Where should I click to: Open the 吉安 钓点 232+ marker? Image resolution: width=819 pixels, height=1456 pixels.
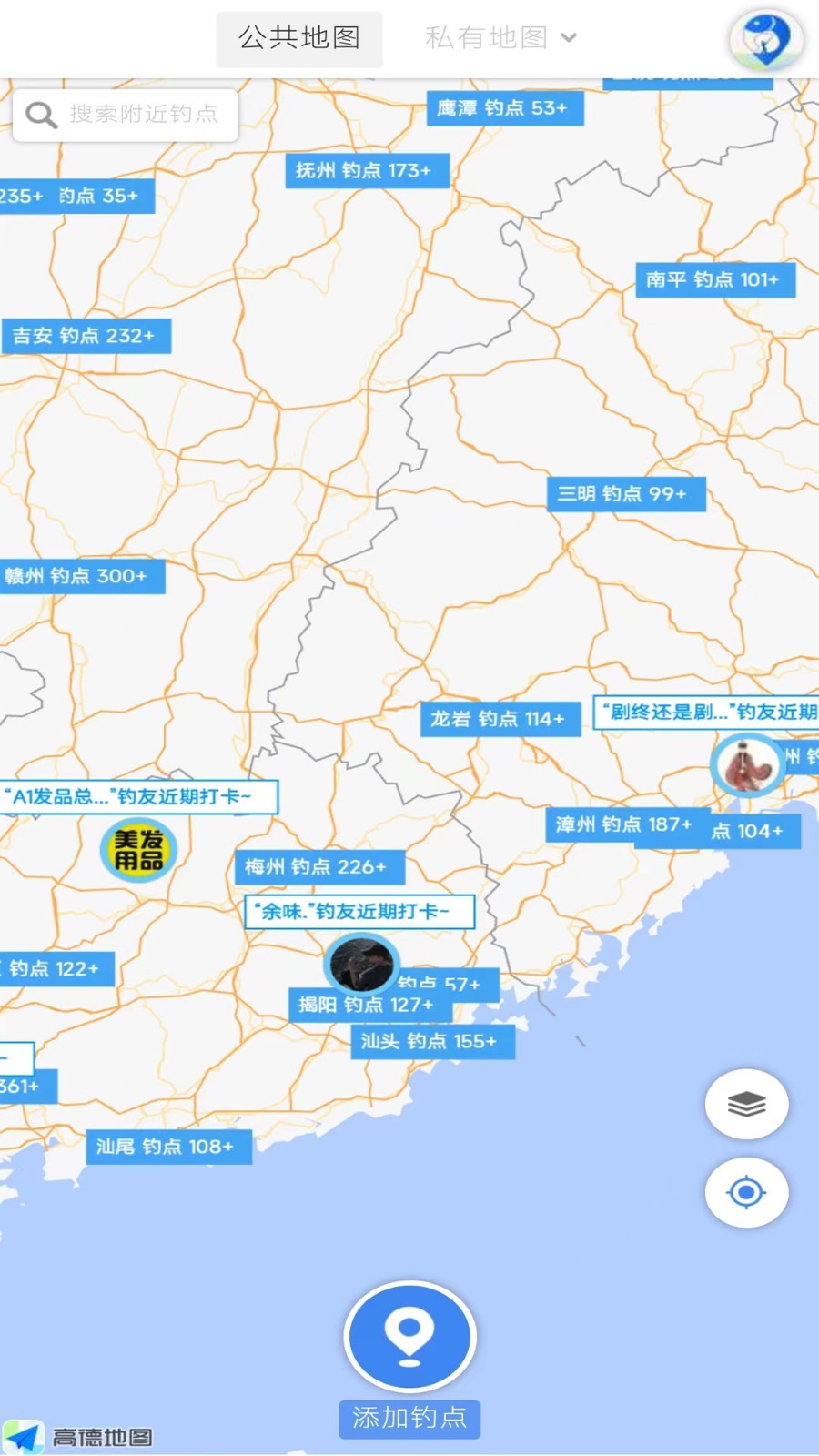[x=86, y=336]
